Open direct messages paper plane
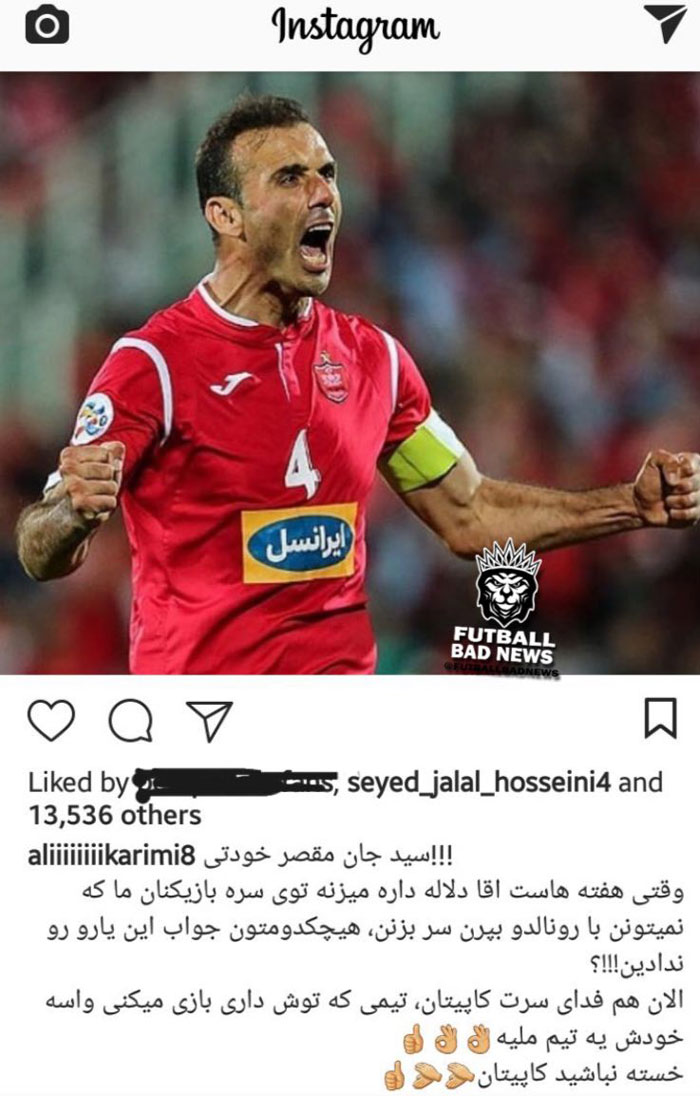The width and height of the screenshot is (700, 1096). pos(664,26)
